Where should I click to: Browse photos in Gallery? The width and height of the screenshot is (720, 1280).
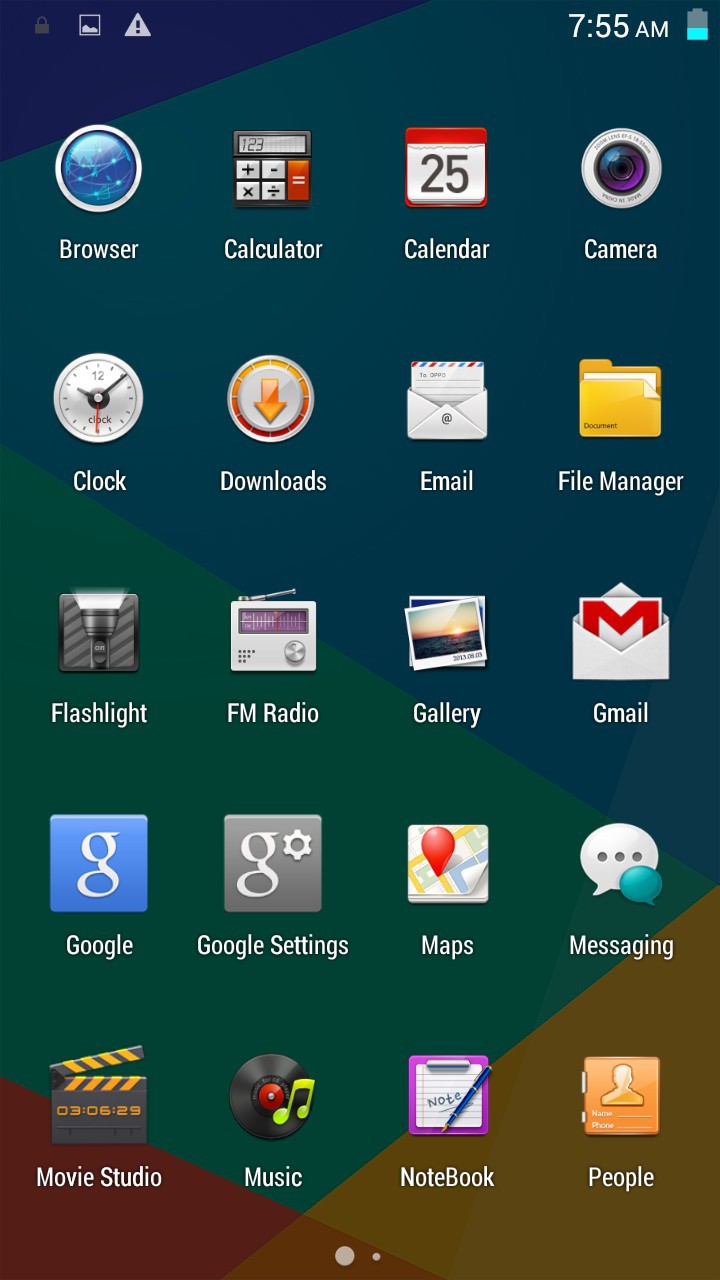pos(446,632)
